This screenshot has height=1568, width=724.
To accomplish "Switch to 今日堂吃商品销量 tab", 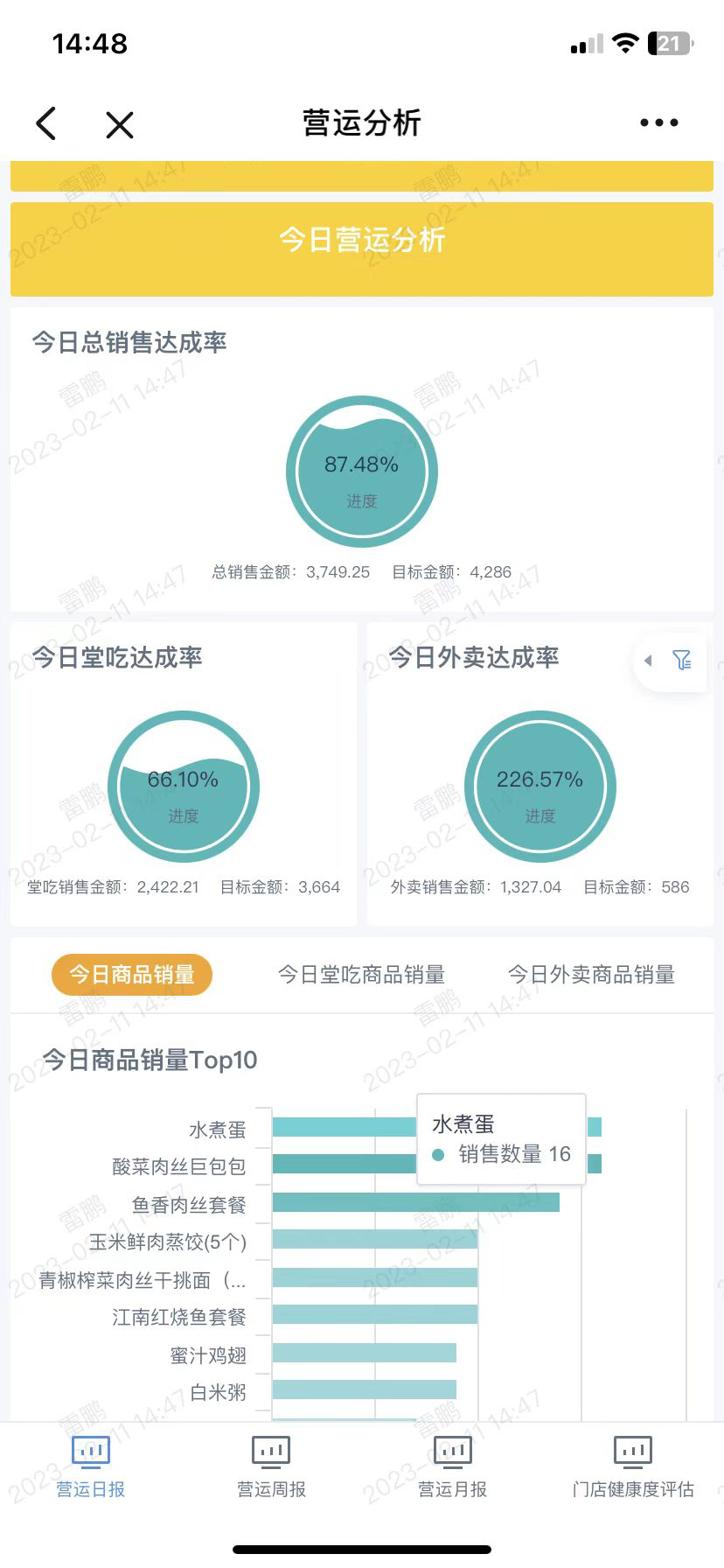I will (361, 975).
